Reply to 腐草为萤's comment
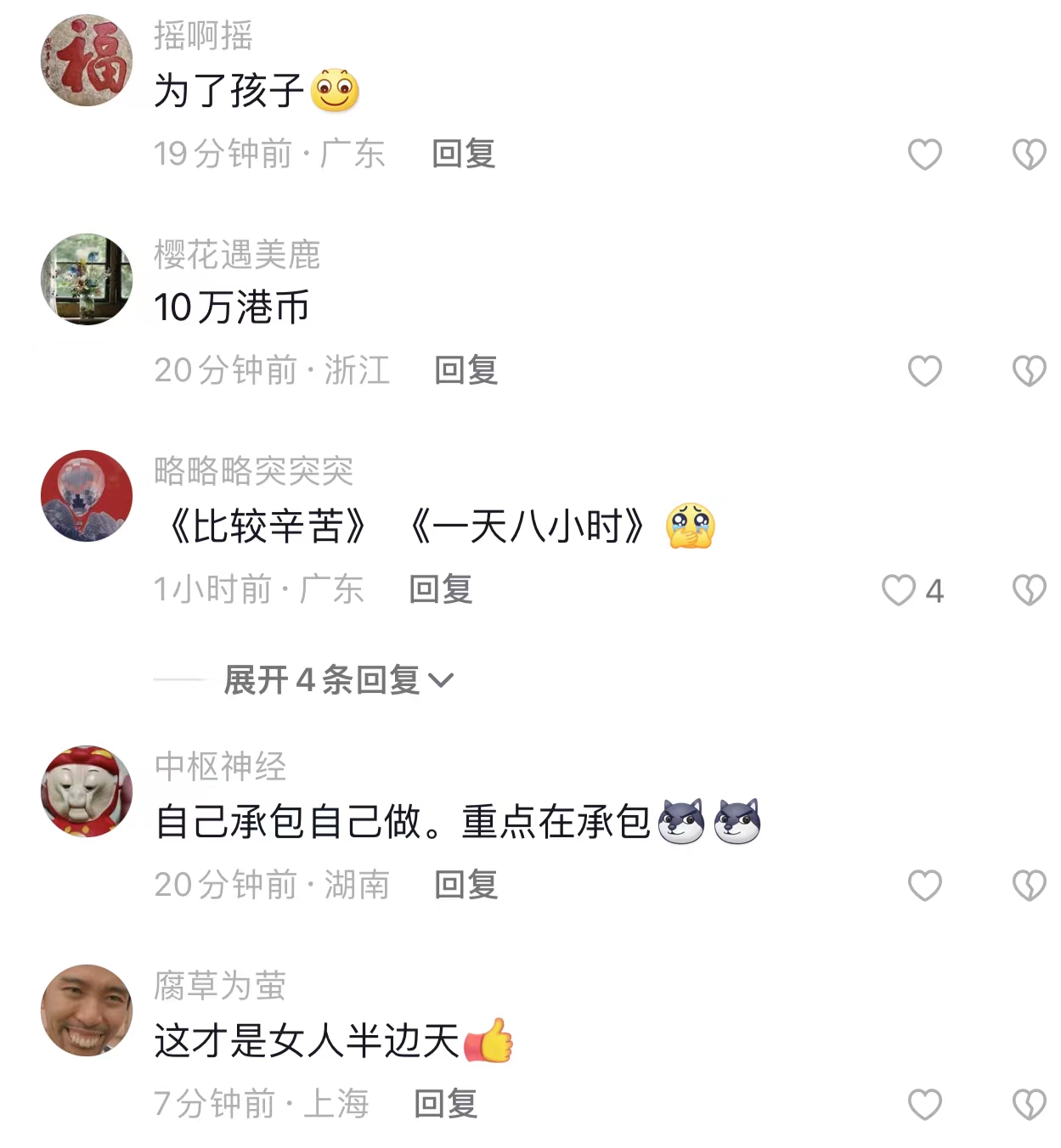This screenshot has height=1148, width=1061. click(x=445, y=1104)
